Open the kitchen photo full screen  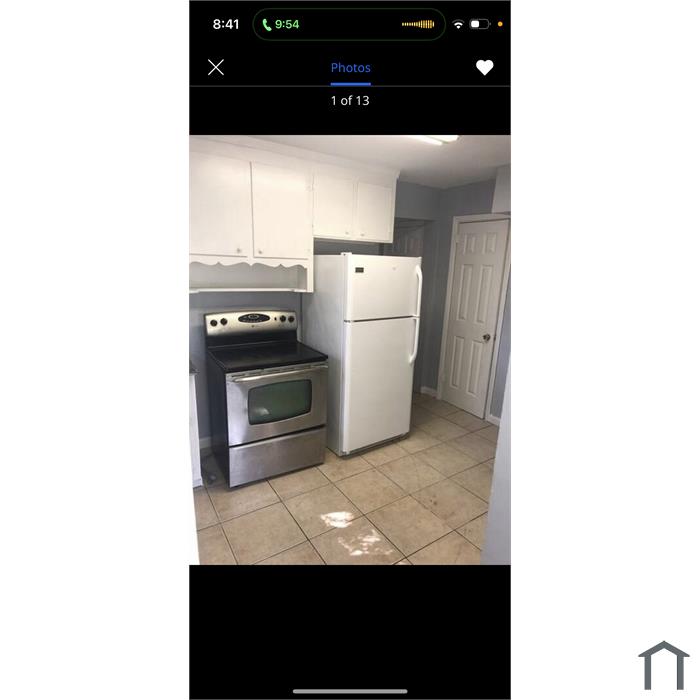tap(350, 350)
